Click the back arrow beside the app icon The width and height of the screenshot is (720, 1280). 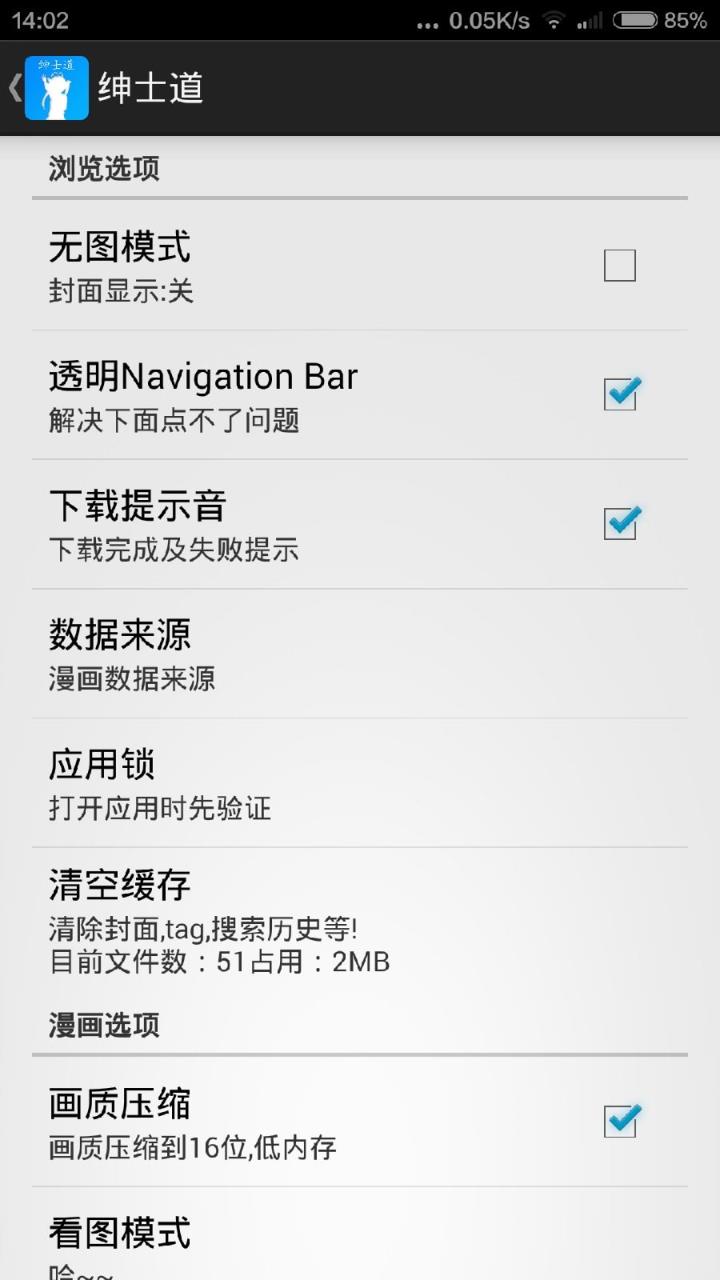tap(14, 88)
